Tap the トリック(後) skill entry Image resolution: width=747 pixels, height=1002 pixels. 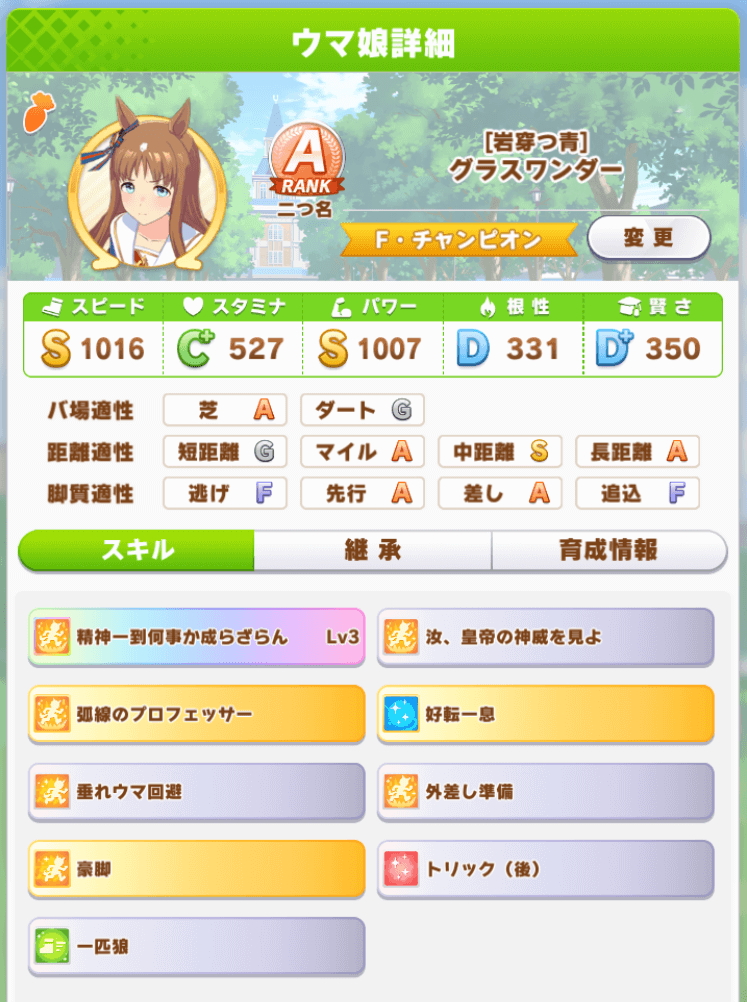pos(545,869)
